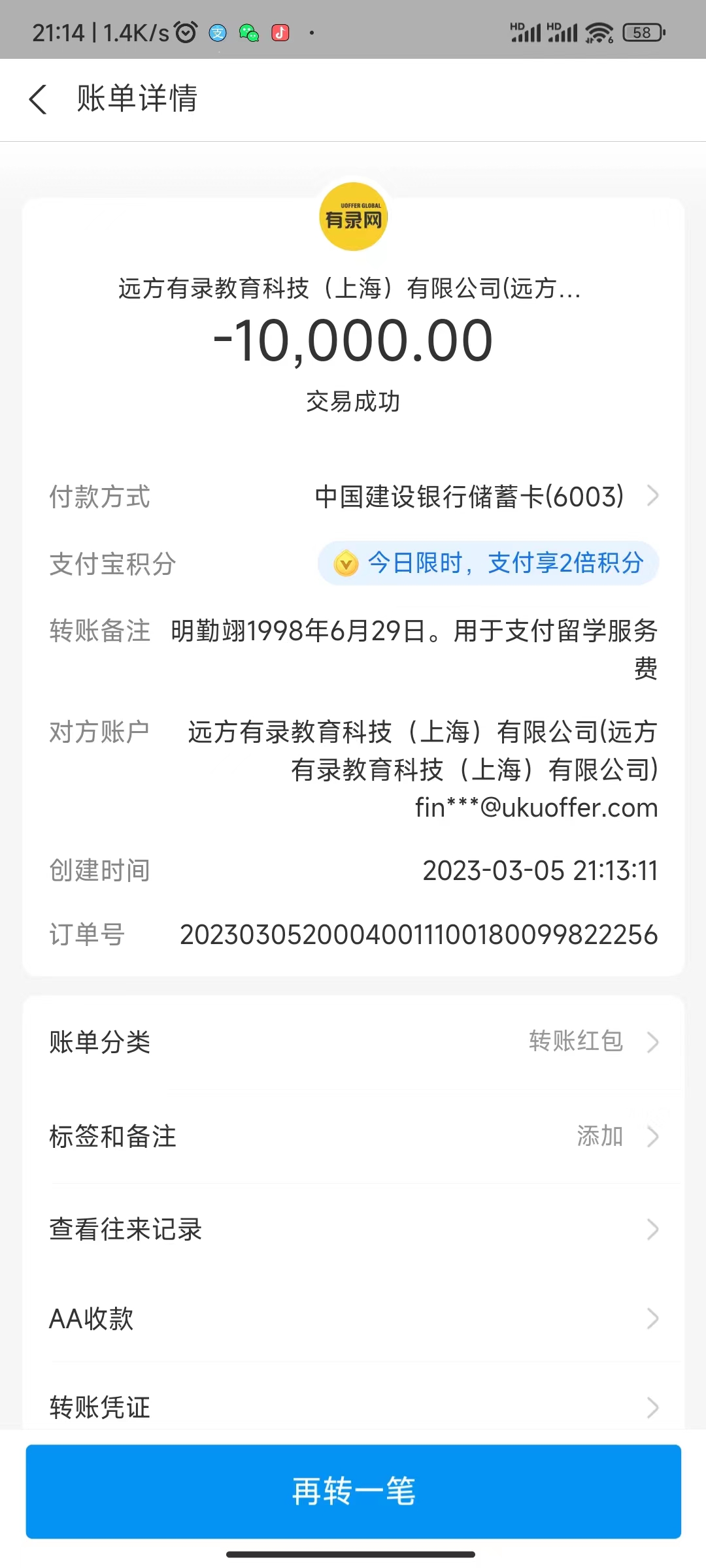Change 账单分类 from 转账红包
The image size is (706, 1568).
(x=353, y=1041)
